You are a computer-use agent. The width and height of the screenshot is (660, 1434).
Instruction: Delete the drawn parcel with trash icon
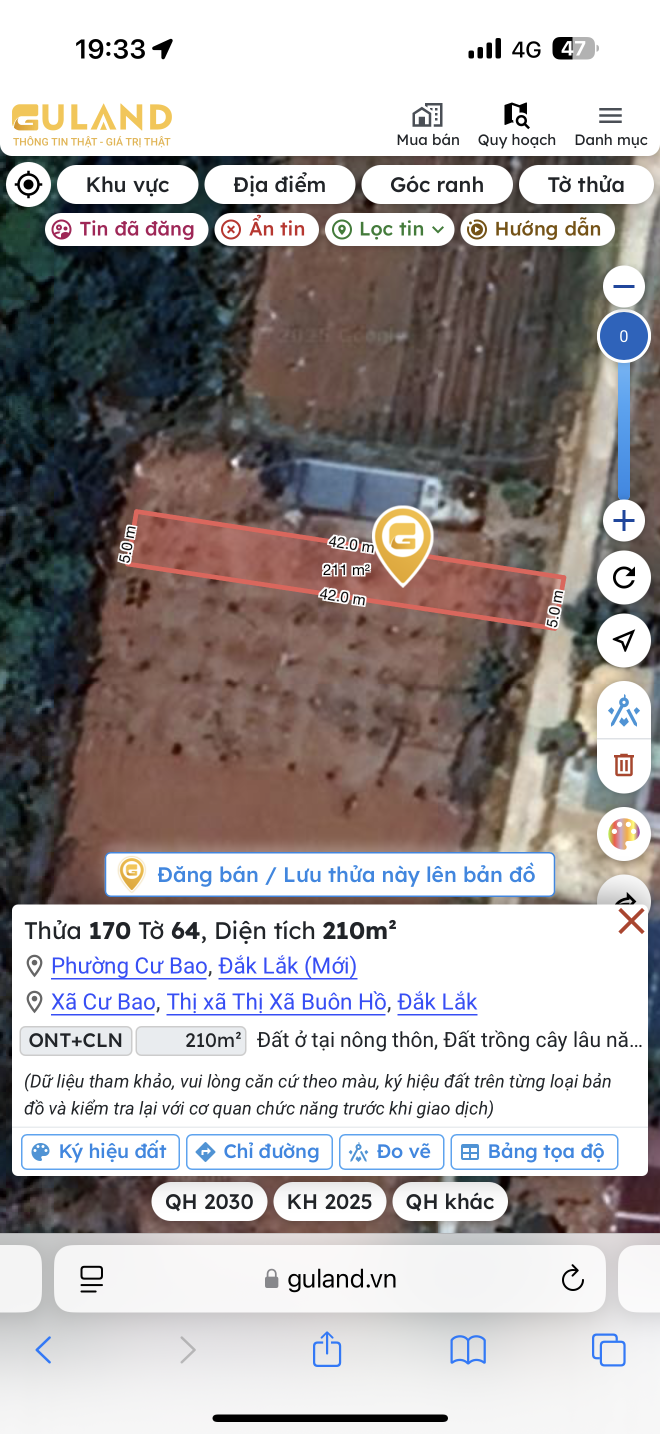point(624,765)
